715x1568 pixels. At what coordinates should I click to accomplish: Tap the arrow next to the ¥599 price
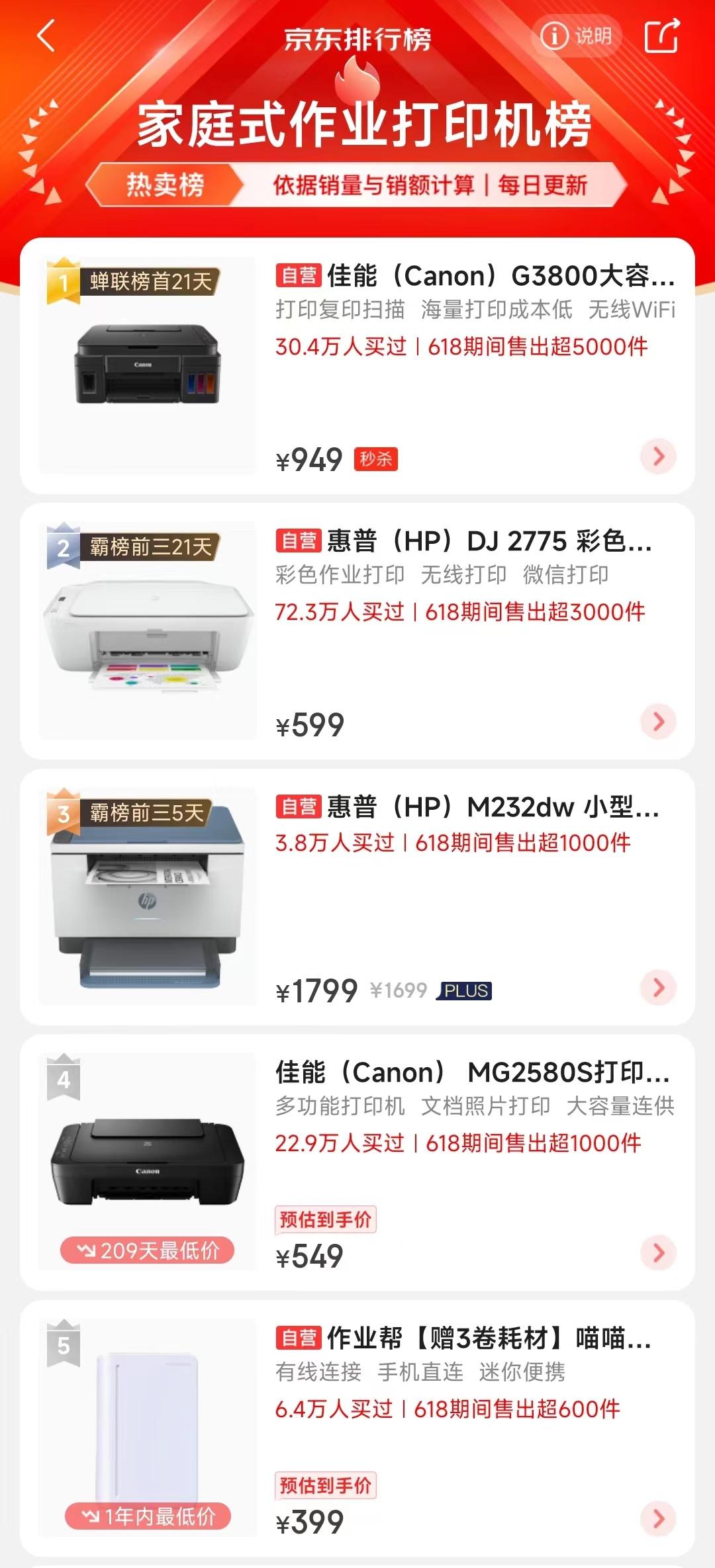658,721
